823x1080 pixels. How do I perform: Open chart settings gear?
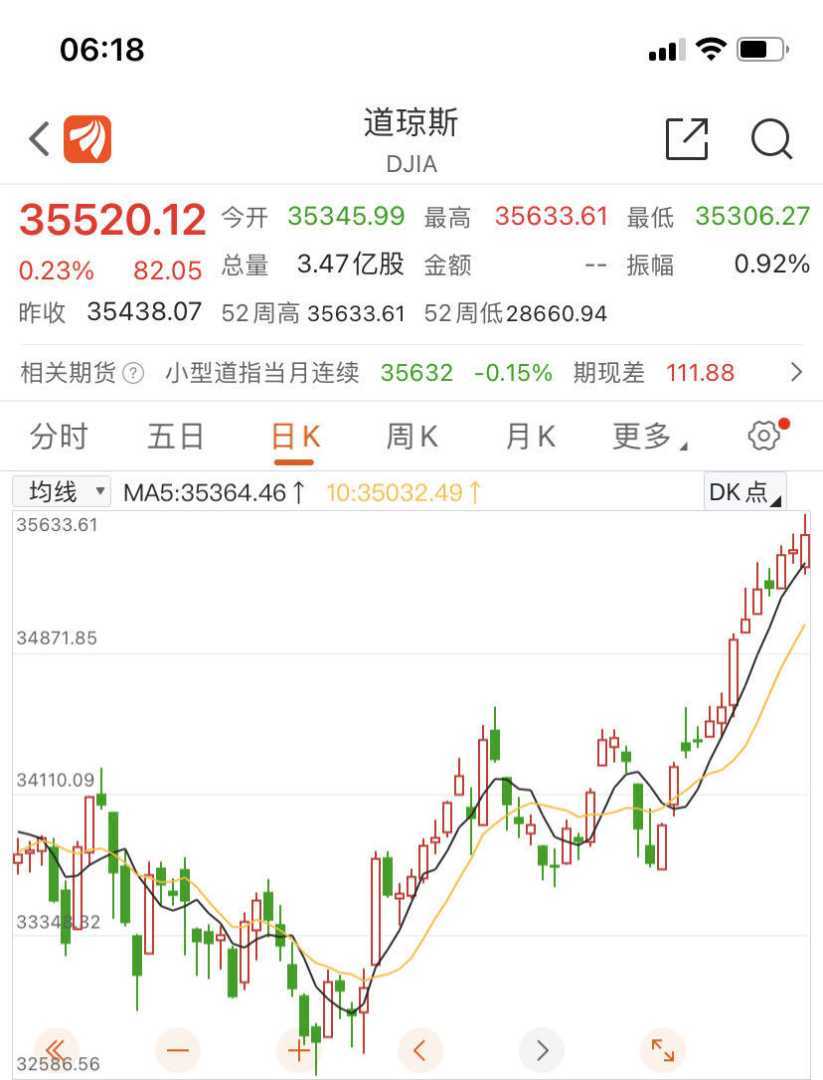(764, 436)
